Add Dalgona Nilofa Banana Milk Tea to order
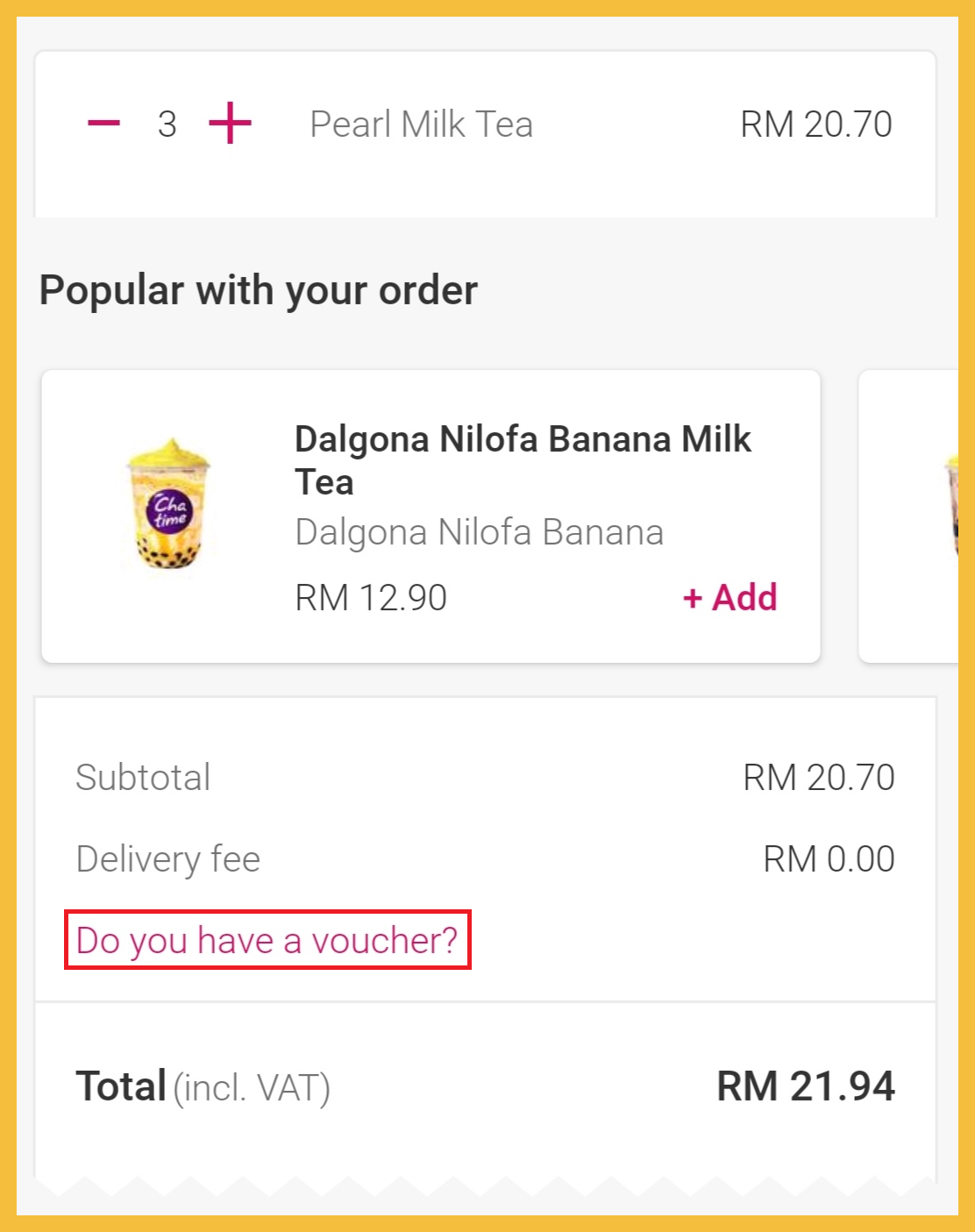Screen dimensions: 975x1232 pyautogui.click(x=730, y=597)
